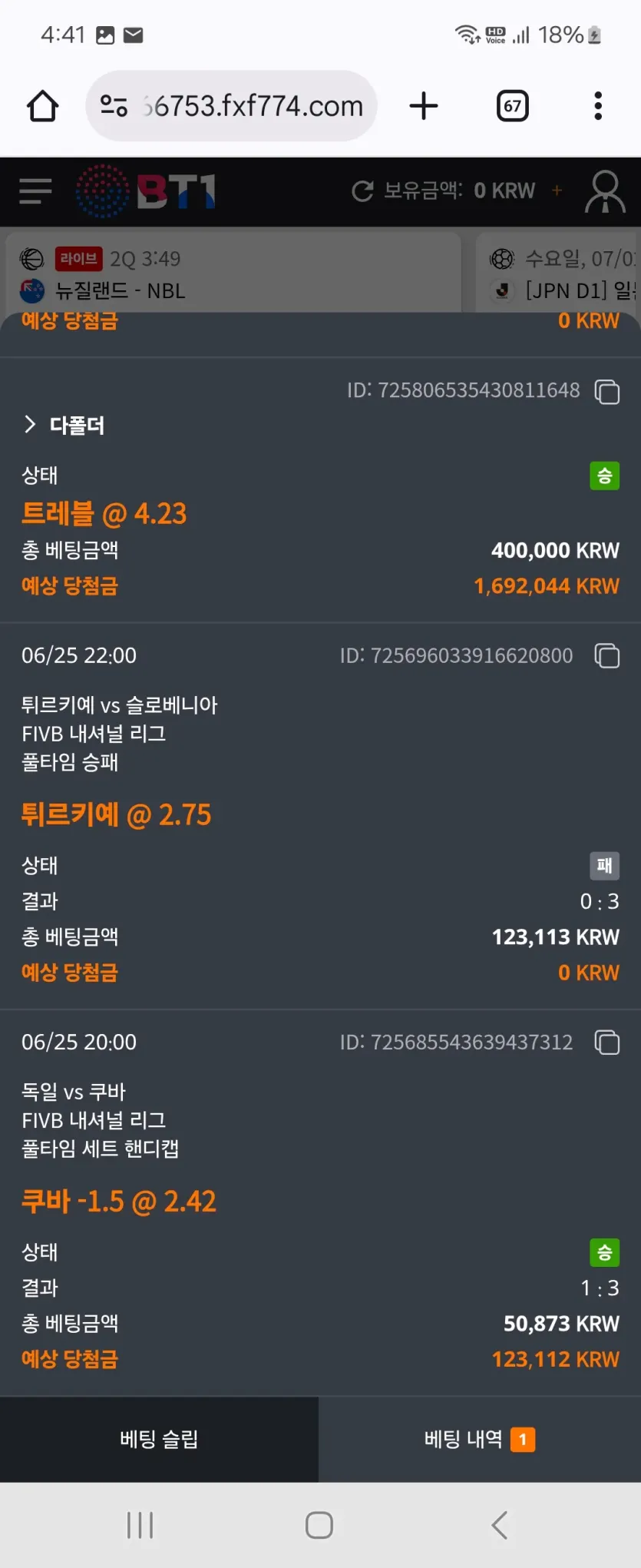Screen dimensions: 641x1568
Task: Expand the 다폴더 section
Action: point(64,425)
